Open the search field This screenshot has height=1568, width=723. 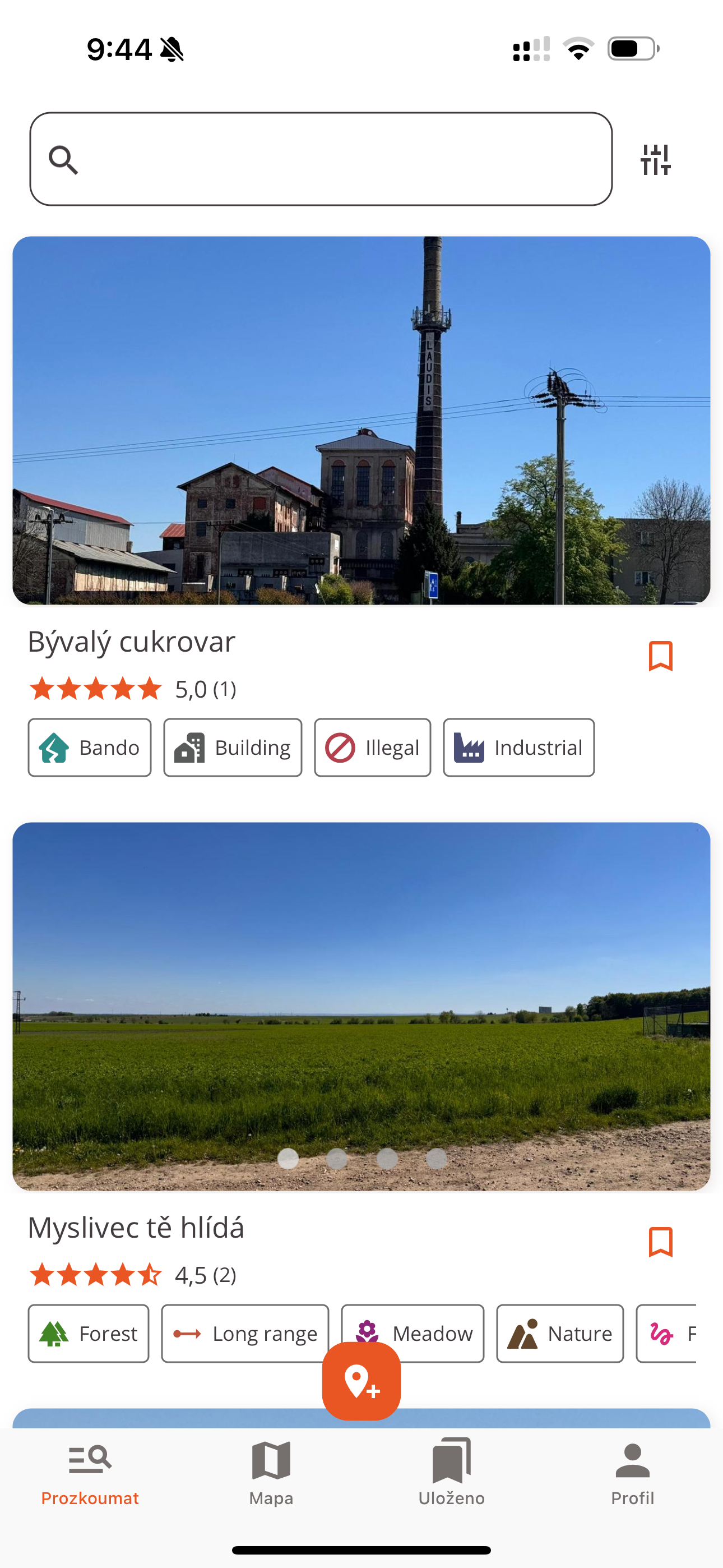point(321,159)
